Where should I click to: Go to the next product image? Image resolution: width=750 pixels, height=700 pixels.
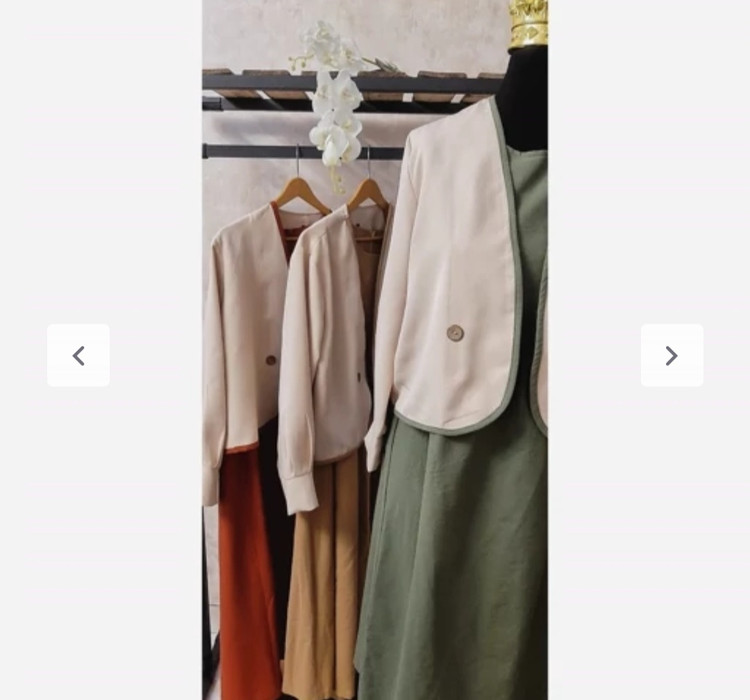(671, 355)
